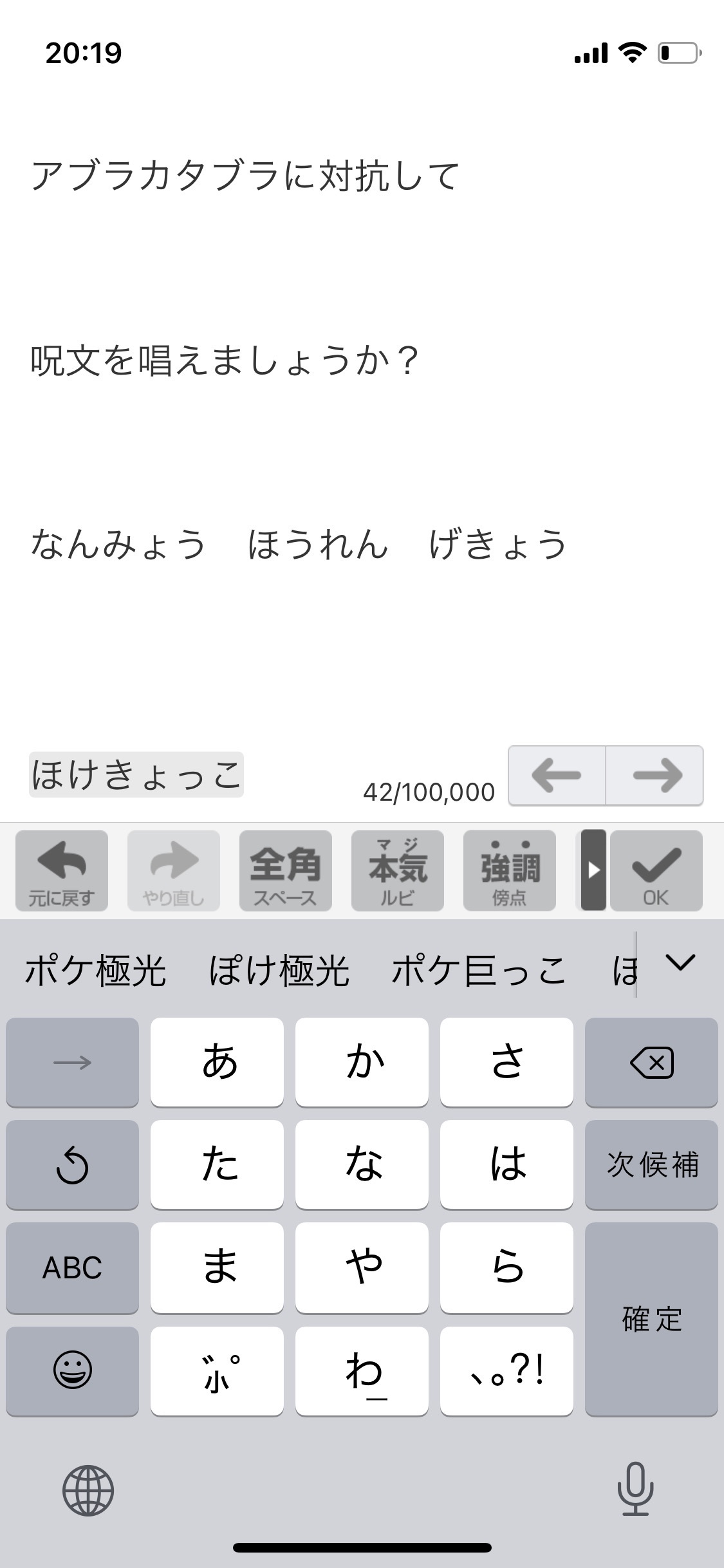Tap the 次候補 next candidate key
This screenshot has width=724, height=1568.
click(x=651, y=1164)
